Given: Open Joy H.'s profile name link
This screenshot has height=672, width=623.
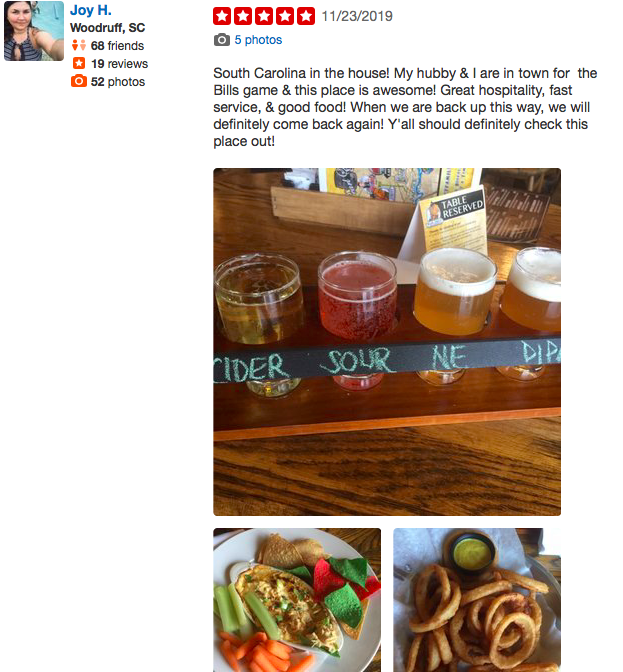Looking at the screenshot, I should click(x=90, y=10).
